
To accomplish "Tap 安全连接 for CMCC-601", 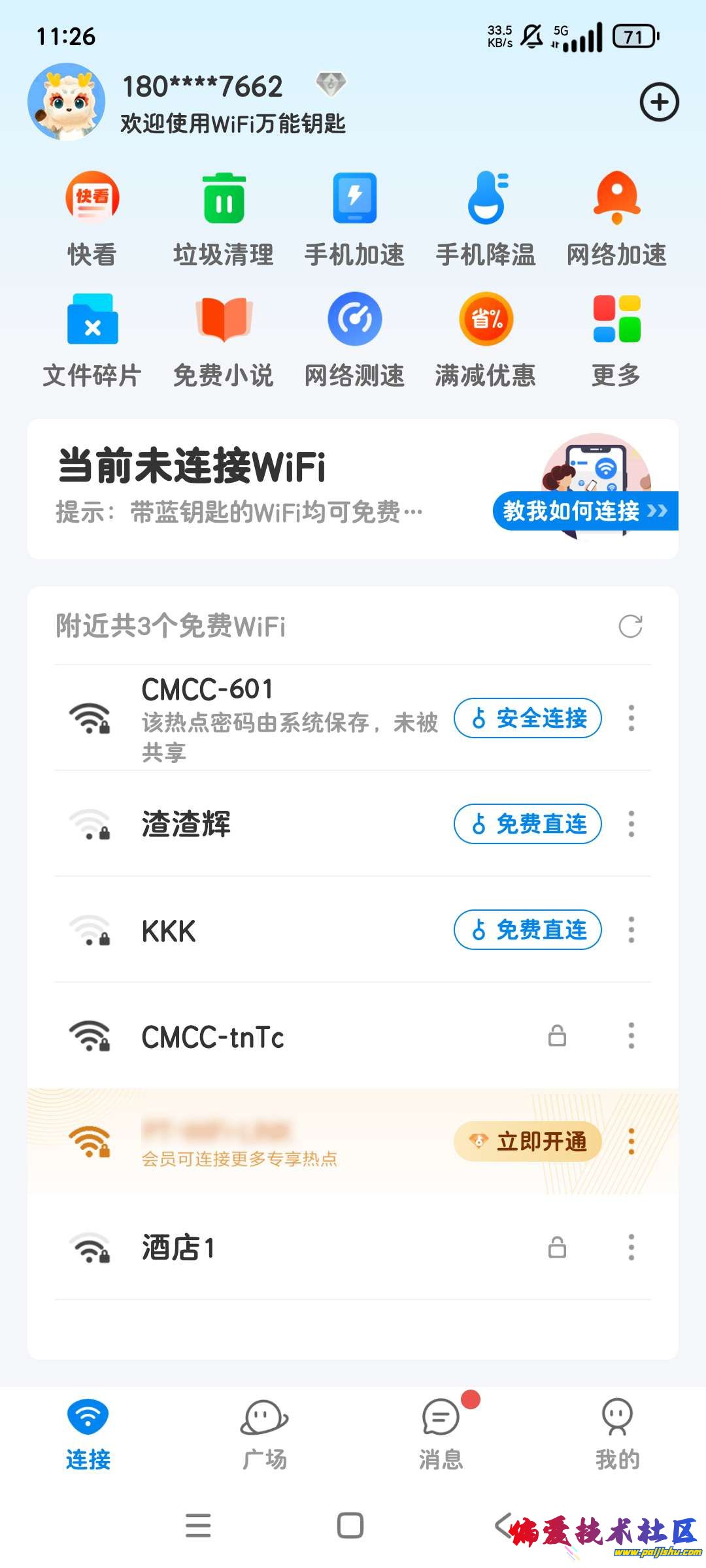I will 528,718.
